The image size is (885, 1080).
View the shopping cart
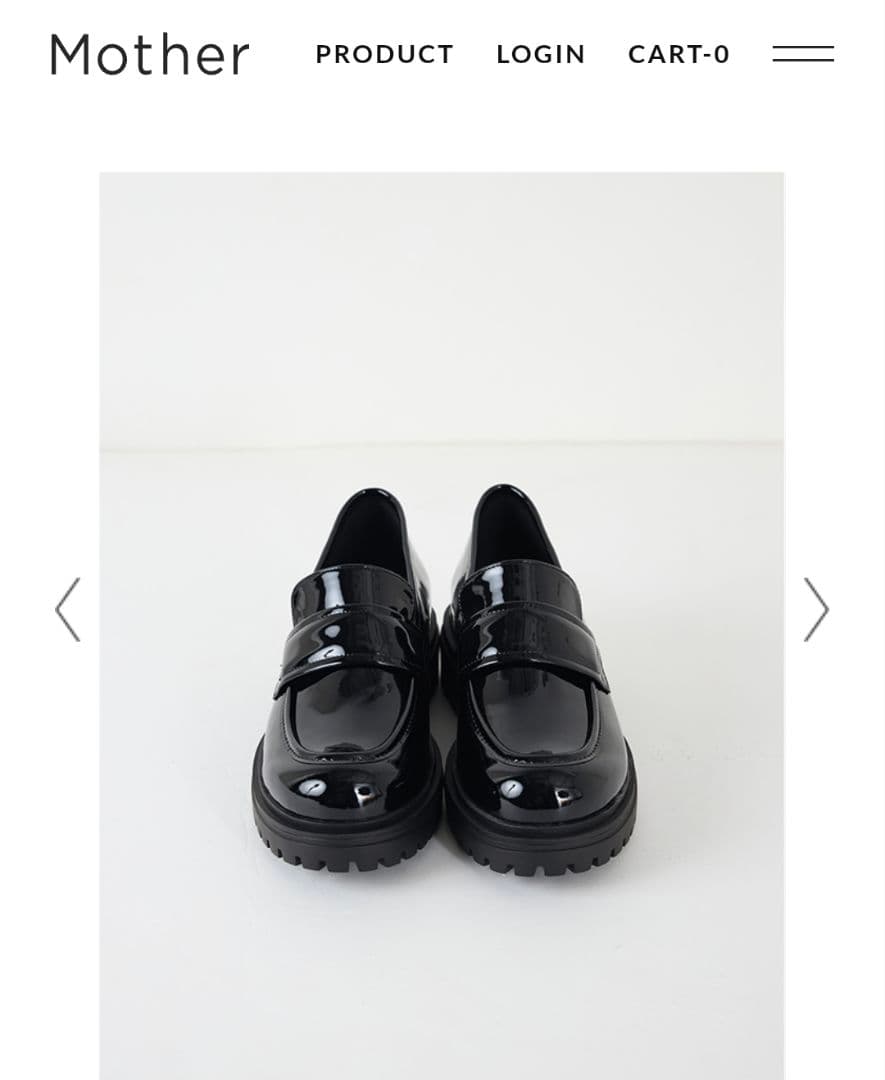(x=679, y=54)
